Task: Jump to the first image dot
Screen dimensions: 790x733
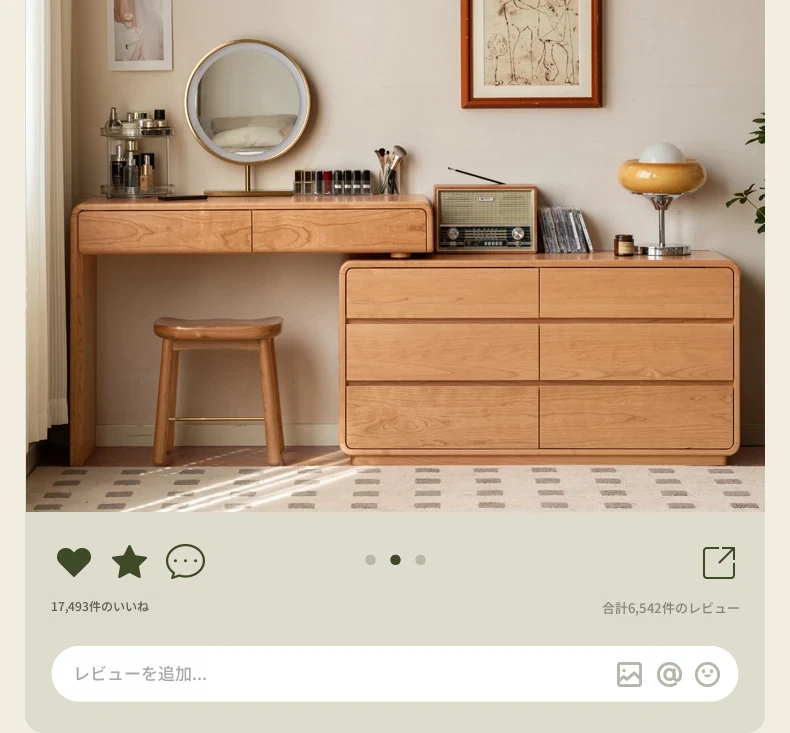Action: 370,560
